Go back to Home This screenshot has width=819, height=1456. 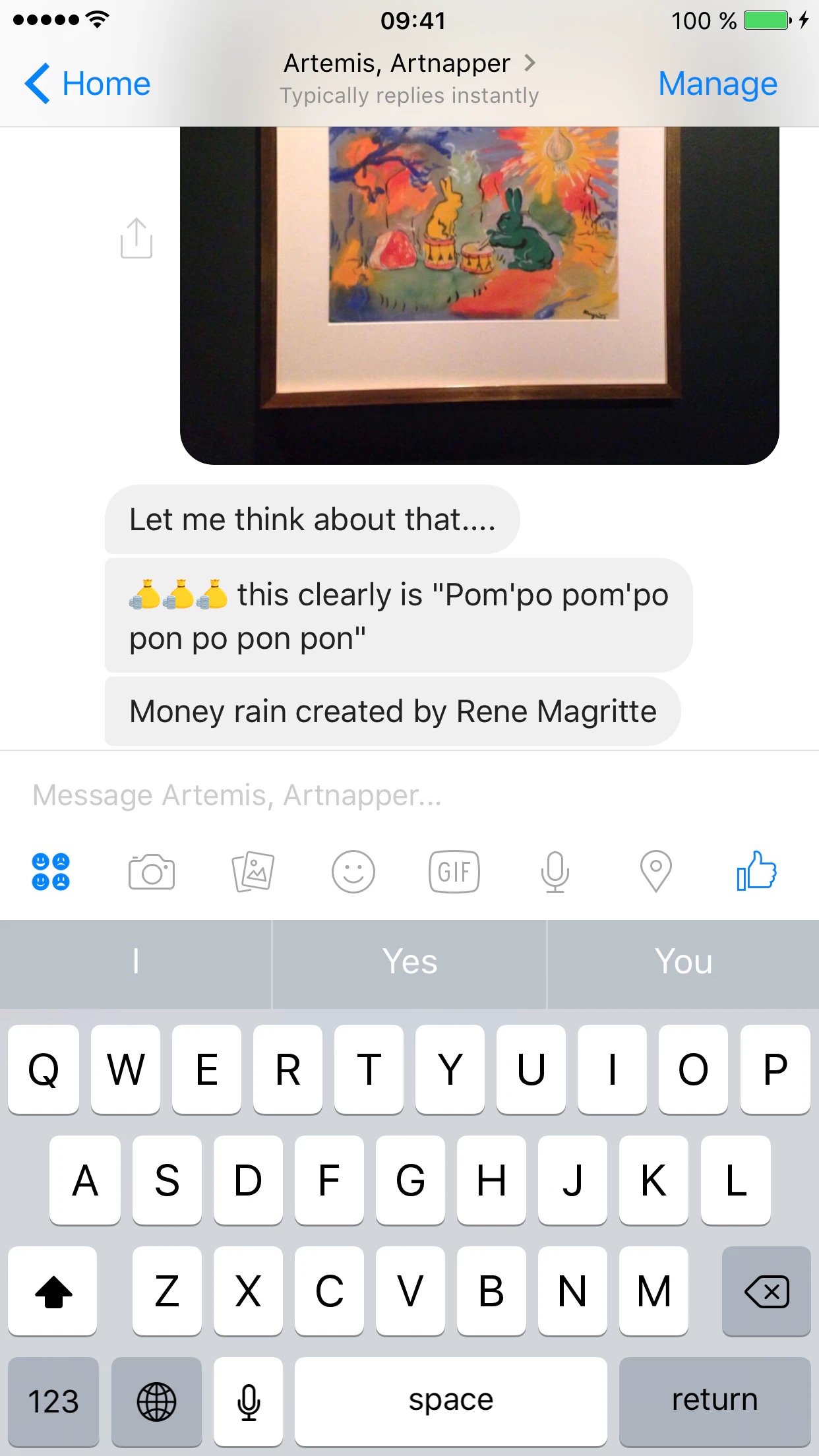tap(88, 84)
